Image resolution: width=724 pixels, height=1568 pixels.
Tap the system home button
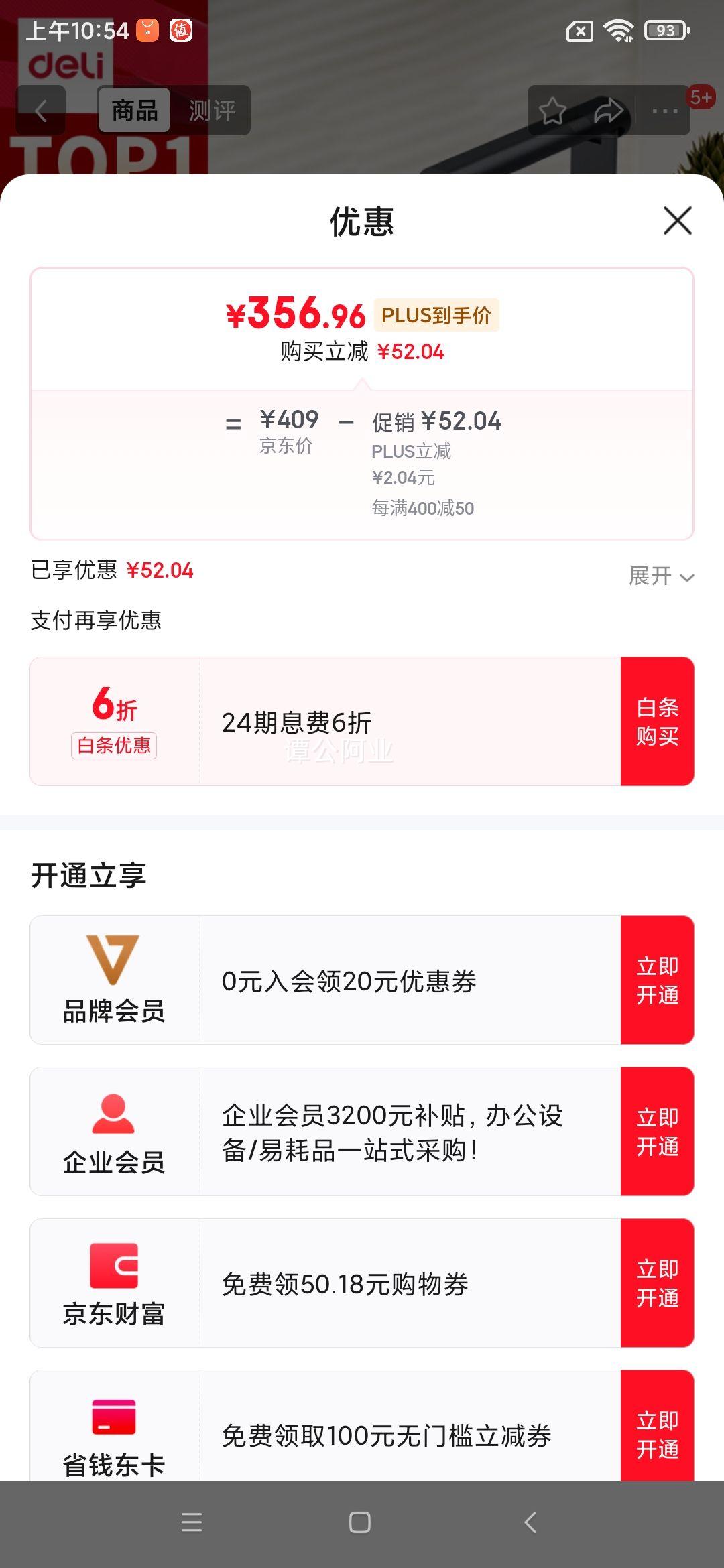tap(360, 1522)
